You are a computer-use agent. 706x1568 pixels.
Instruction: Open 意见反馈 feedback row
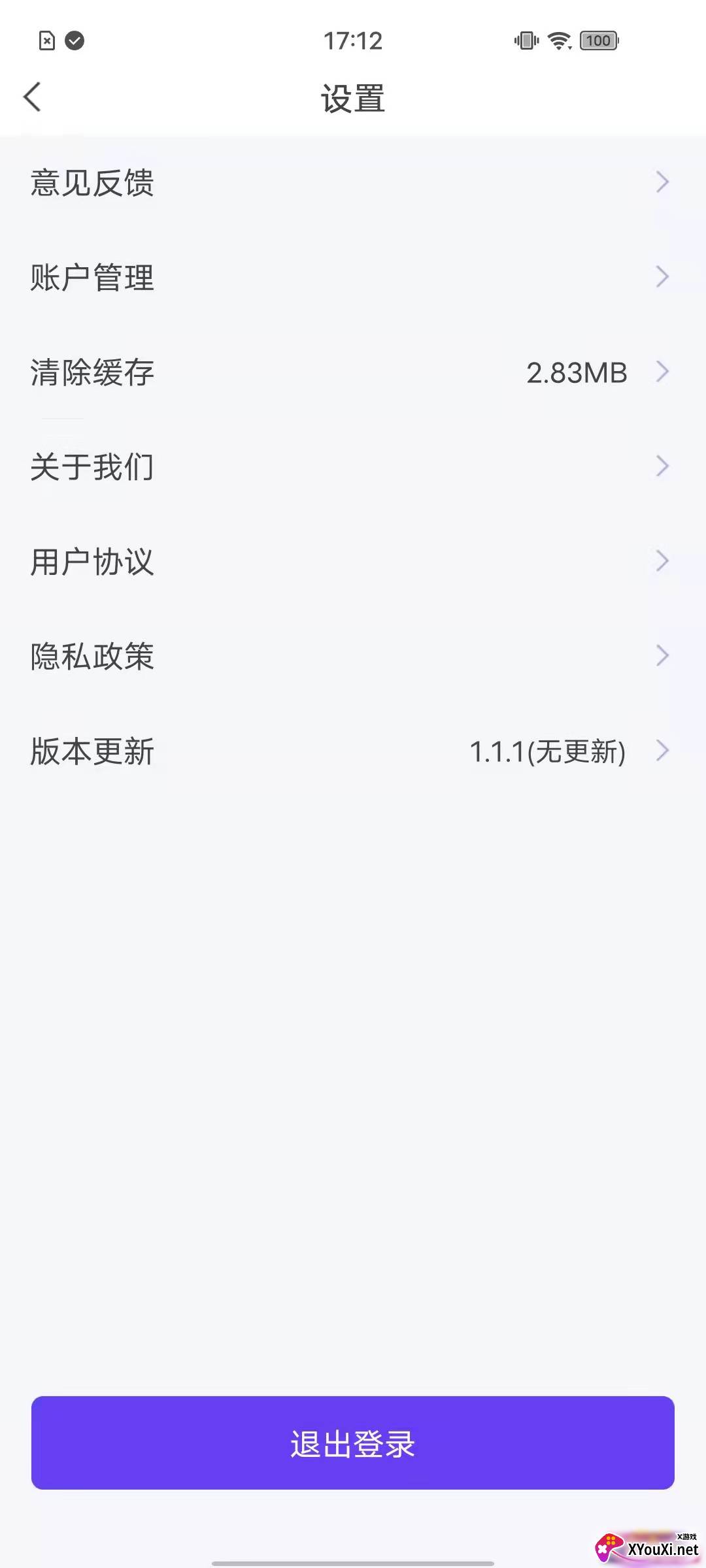353,182
